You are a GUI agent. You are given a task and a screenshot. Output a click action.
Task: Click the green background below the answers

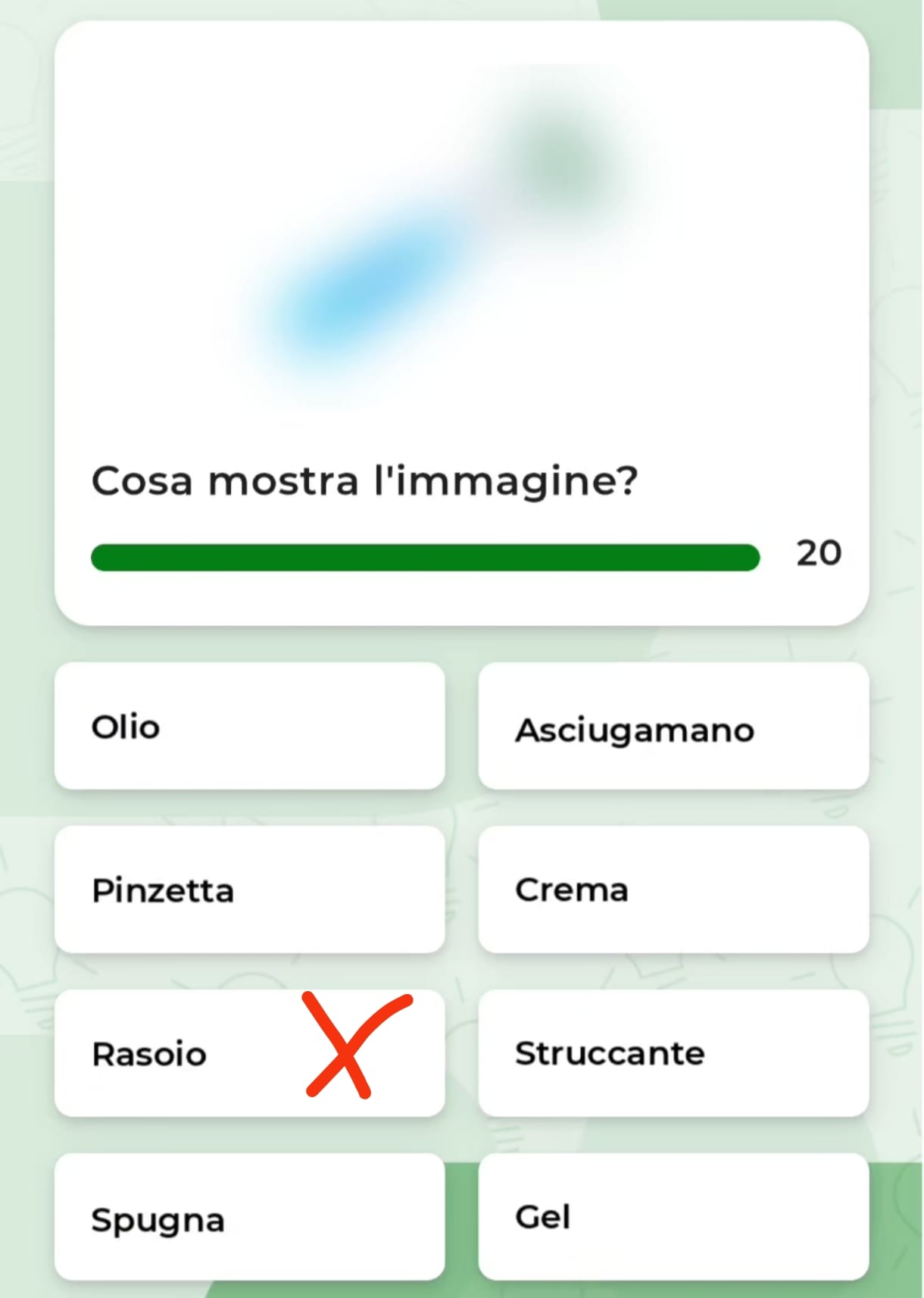(462, 1288)
